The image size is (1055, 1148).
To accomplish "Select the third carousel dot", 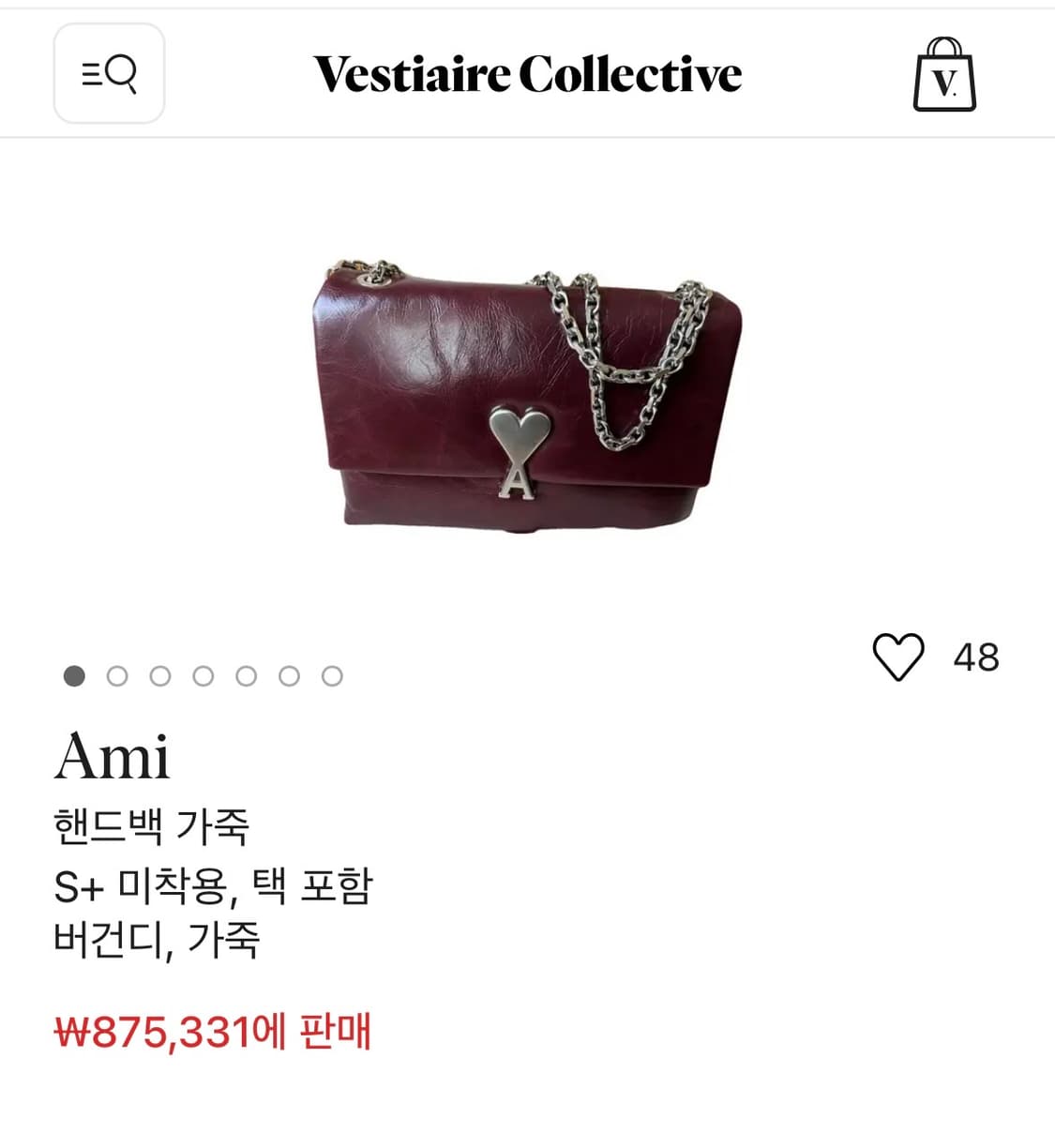I will click(x=158, y=674).
